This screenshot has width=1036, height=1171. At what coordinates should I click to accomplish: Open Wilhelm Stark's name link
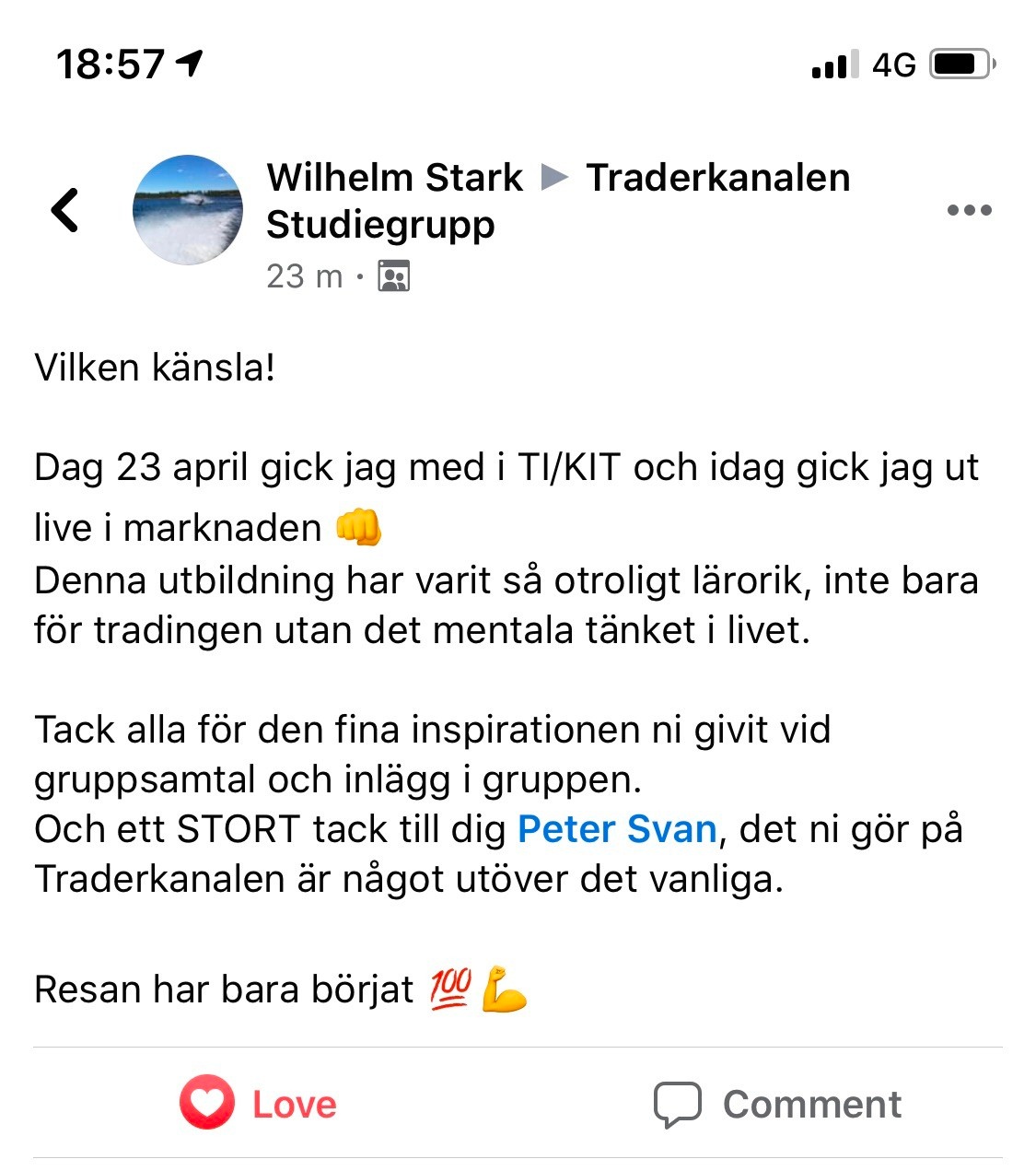tap(394, 178)
